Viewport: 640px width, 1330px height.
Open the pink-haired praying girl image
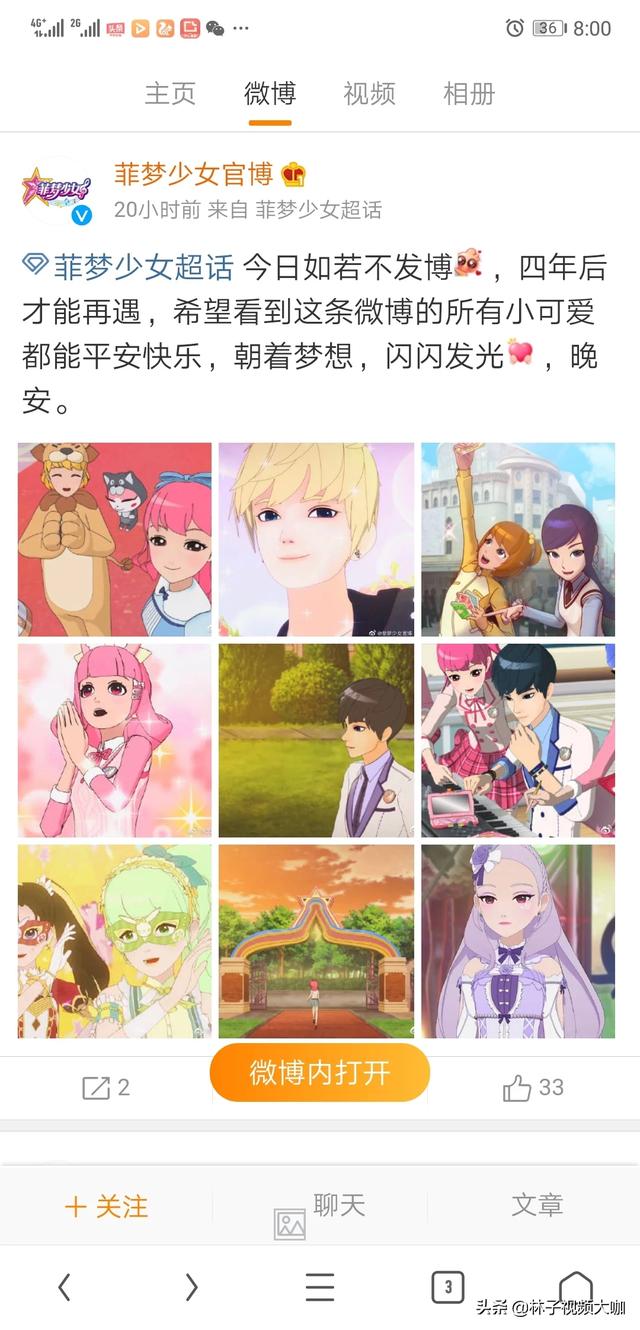(x=115, y=740)
